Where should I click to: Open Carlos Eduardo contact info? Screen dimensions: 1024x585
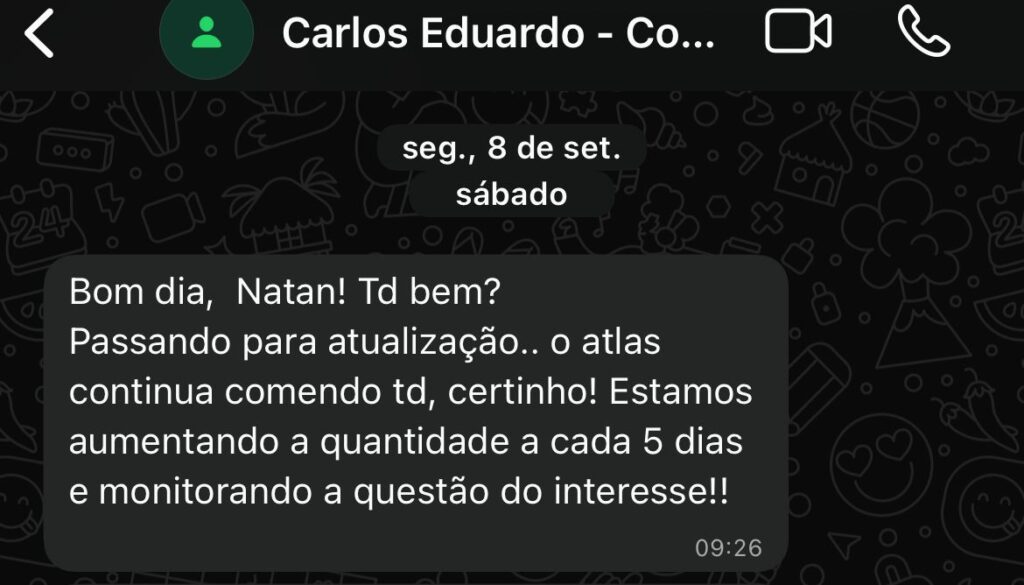(498, 34)
